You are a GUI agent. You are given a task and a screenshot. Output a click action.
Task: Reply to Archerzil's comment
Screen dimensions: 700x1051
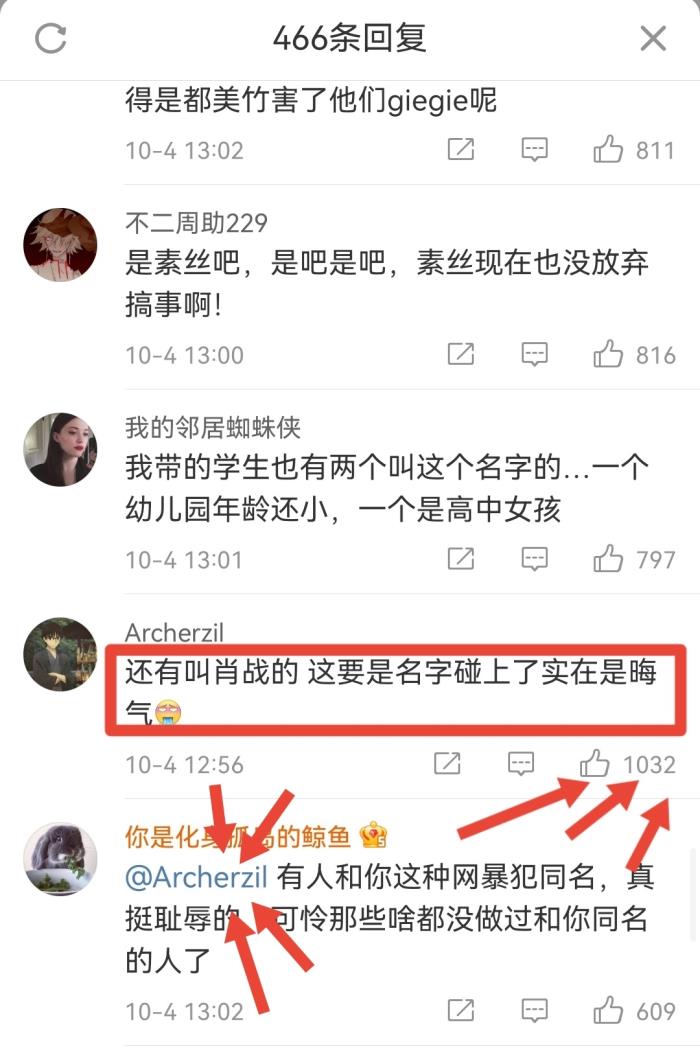[x=521, y=765]
